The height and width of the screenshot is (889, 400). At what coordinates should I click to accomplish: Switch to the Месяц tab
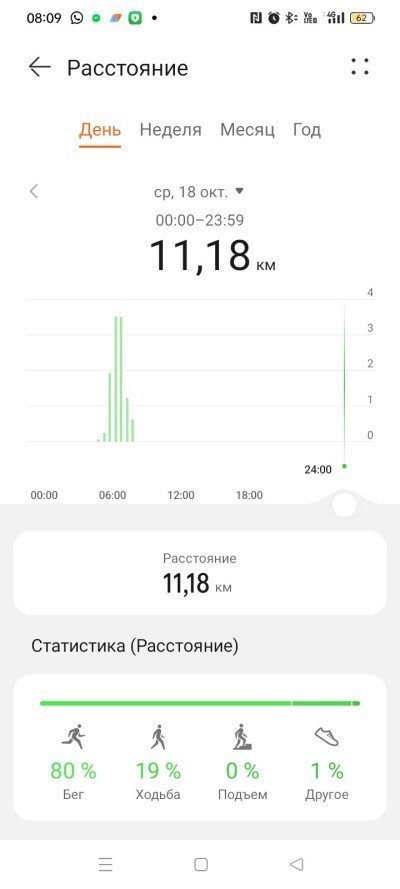[248, 130]
